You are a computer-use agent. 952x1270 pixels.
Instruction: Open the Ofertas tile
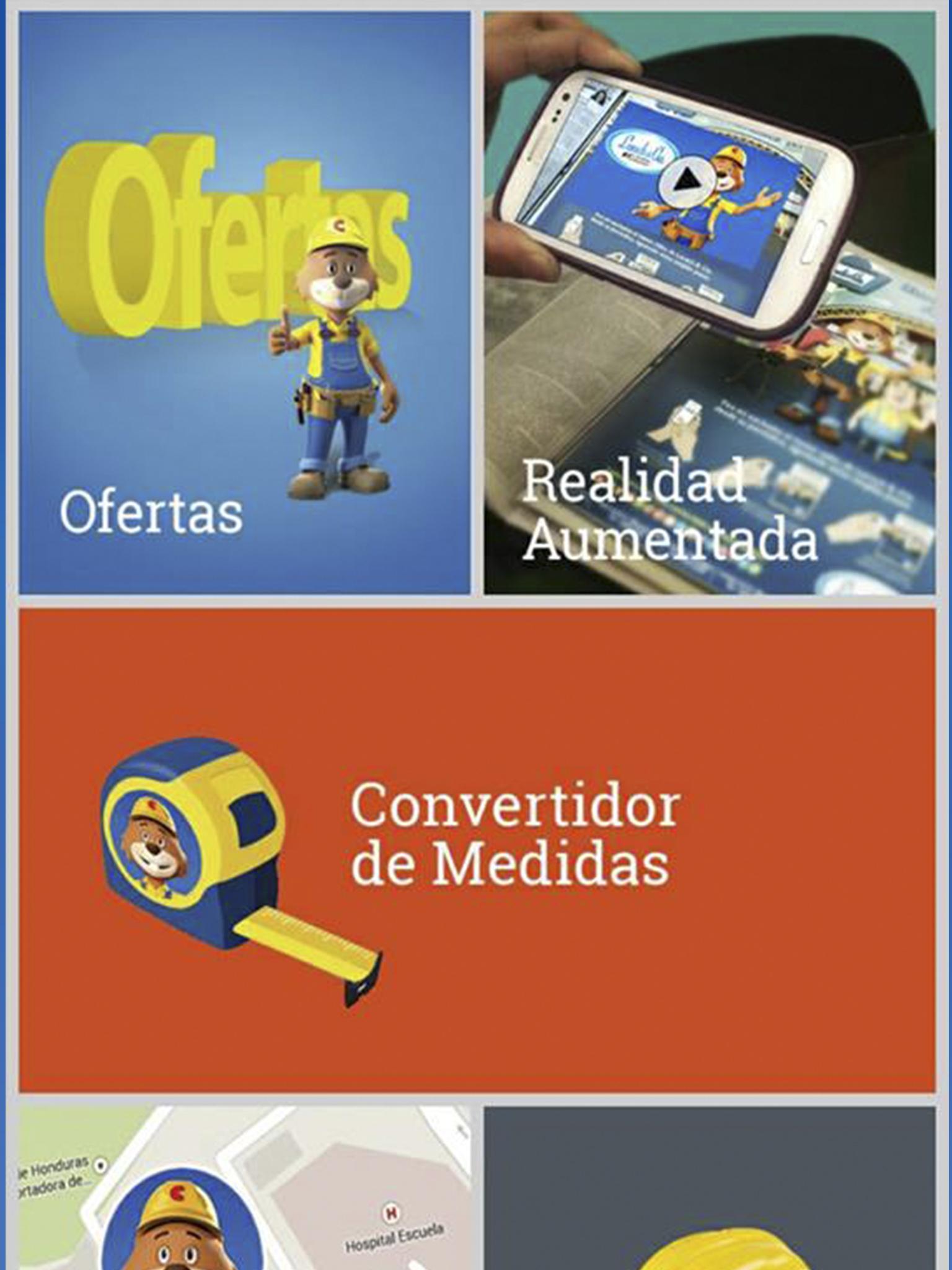[244, 303]
